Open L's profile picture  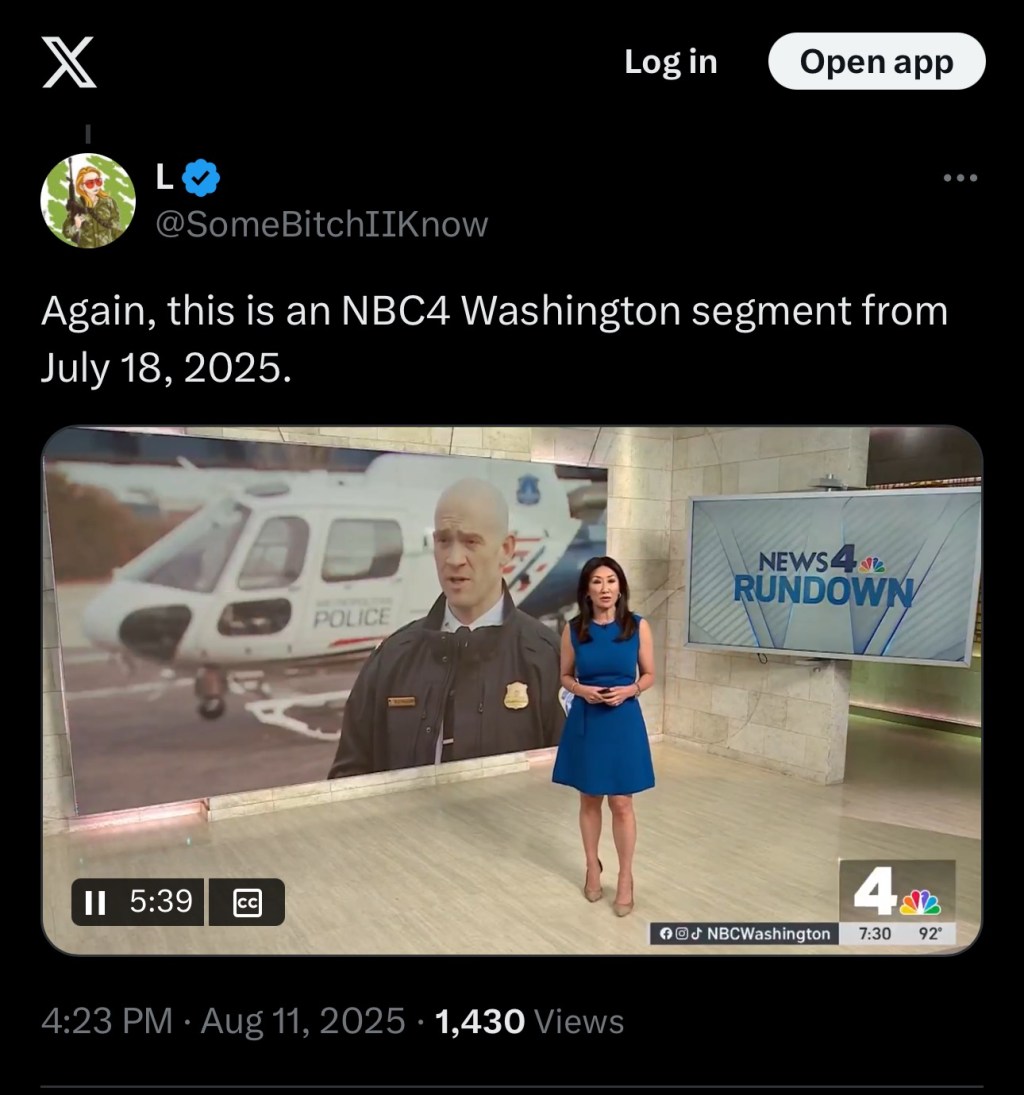(88, 201)
